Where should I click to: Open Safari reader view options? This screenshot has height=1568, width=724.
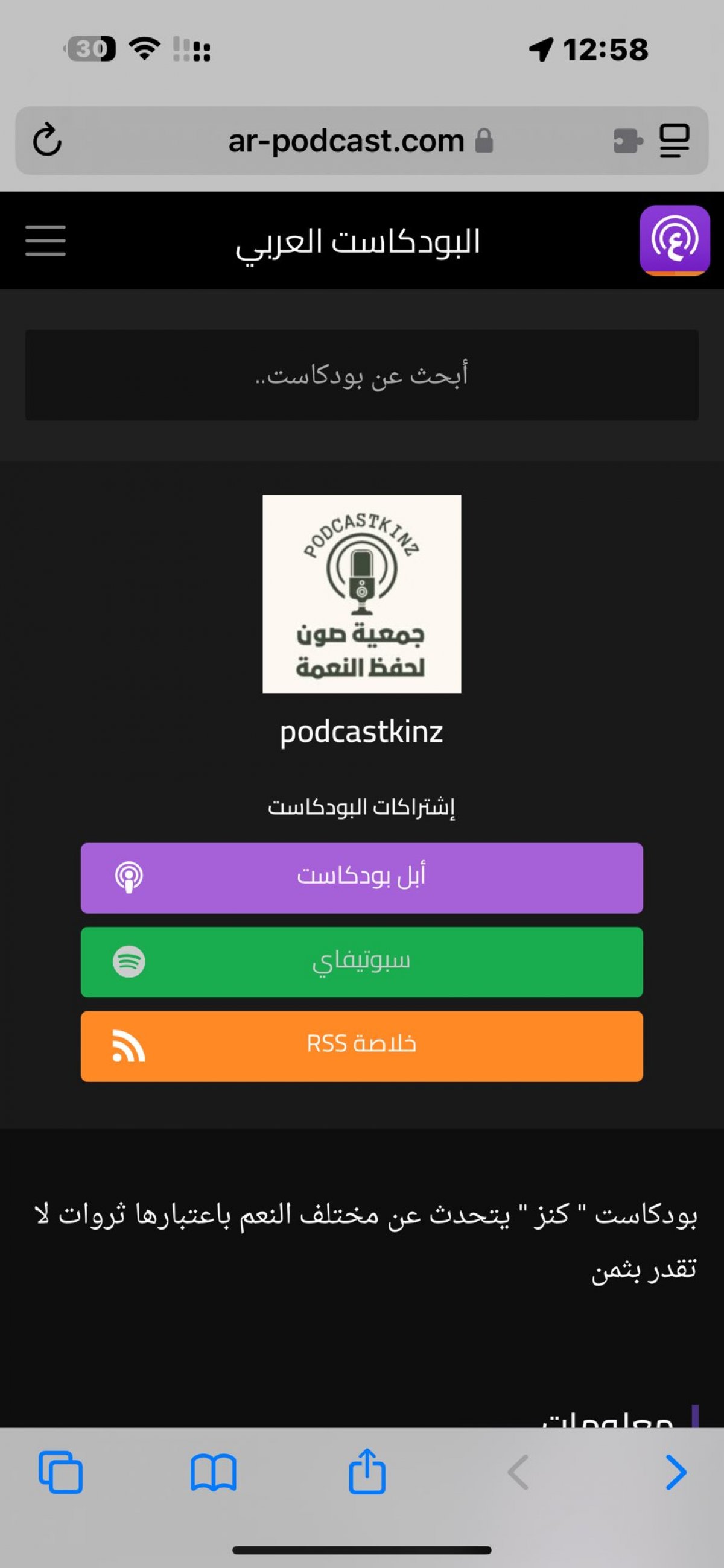tap(674, 141)
